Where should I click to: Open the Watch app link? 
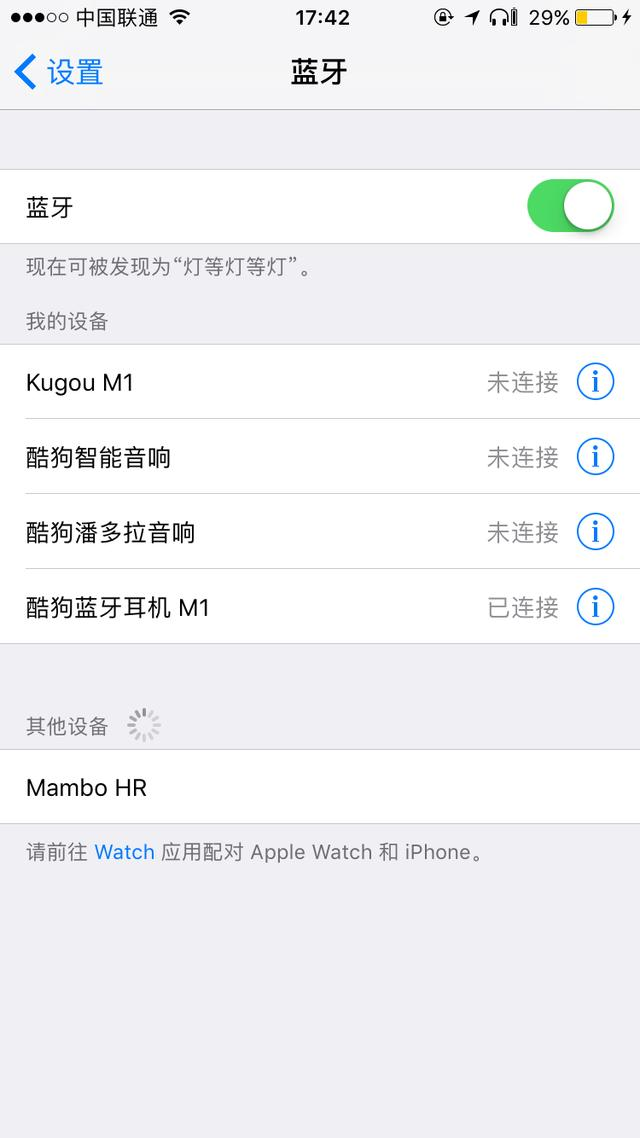tap(124, 852)
